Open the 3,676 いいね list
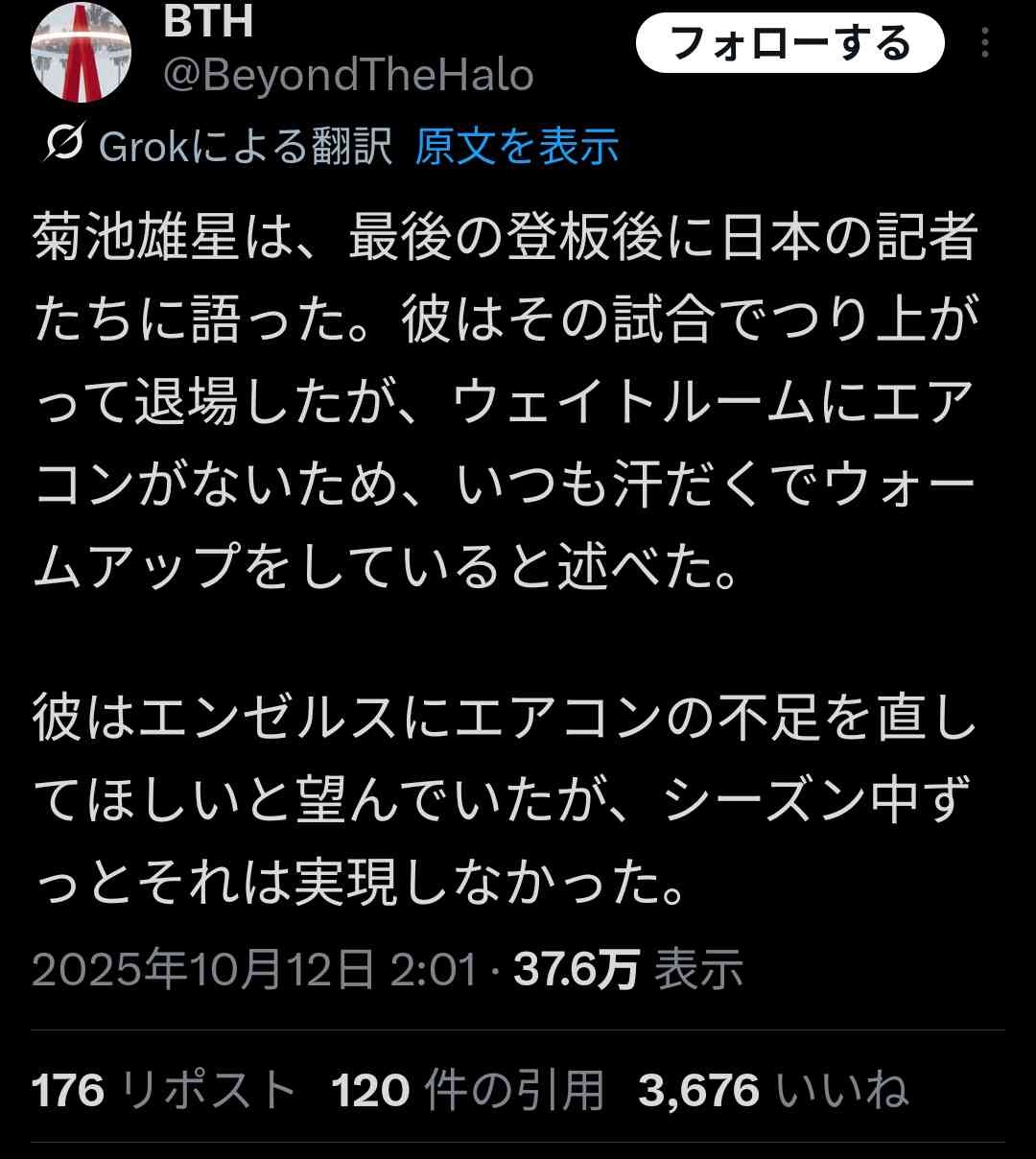 (x=772, y=1091)
